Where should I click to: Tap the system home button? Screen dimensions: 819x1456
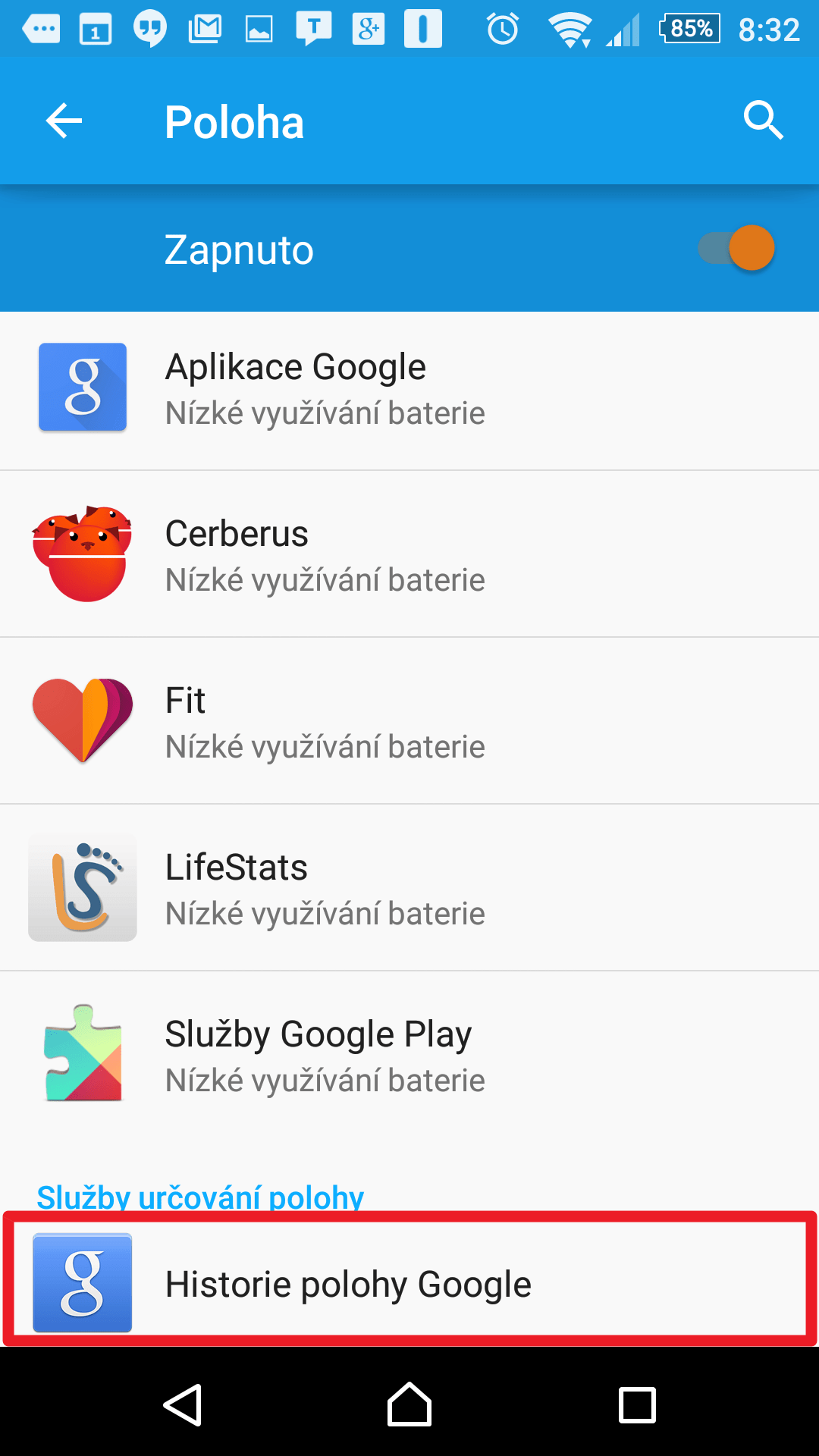409,1404
